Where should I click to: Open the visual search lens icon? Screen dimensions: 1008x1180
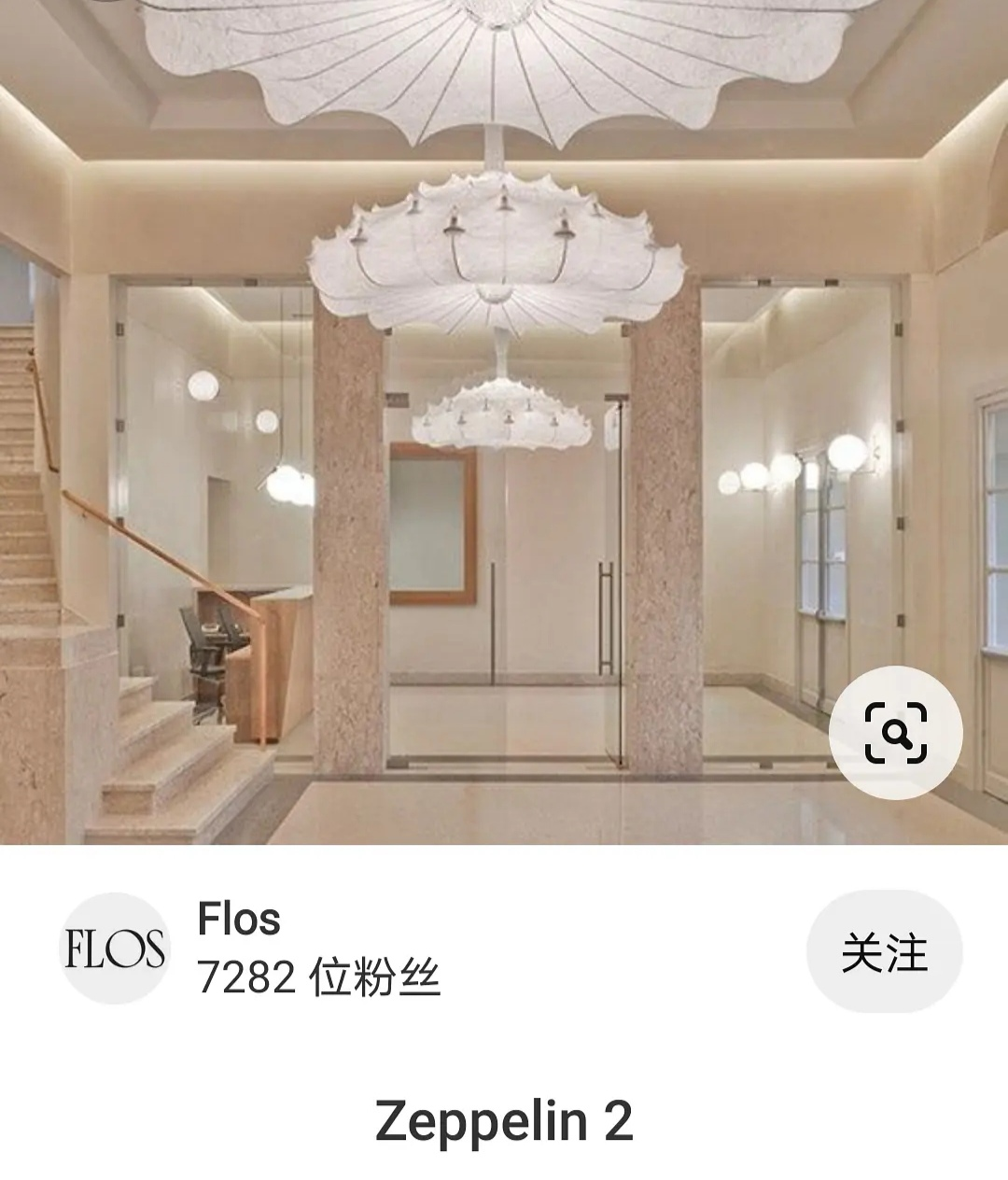point(895,733)
